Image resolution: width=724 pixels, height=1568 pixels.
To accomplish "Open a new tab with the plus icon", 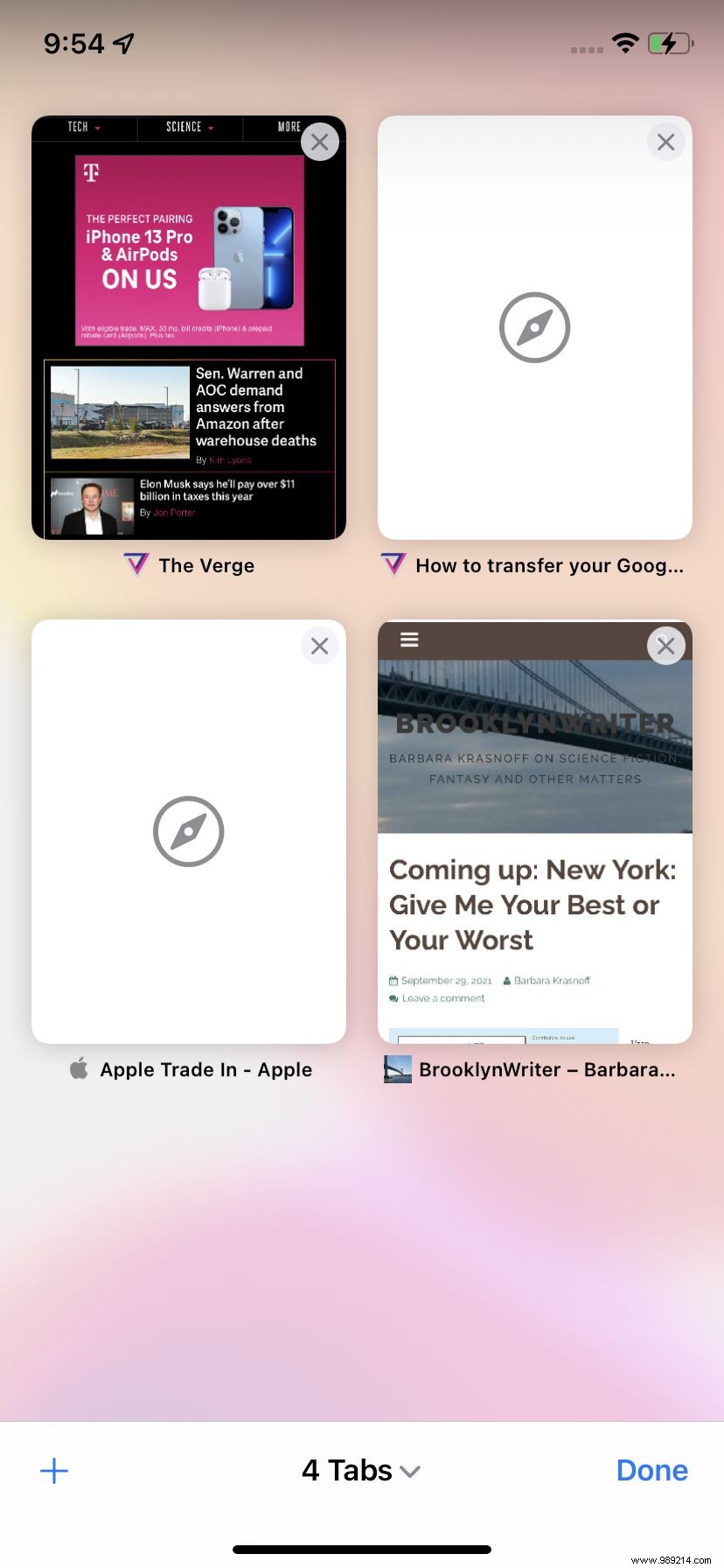I will tap(54, 1470).
